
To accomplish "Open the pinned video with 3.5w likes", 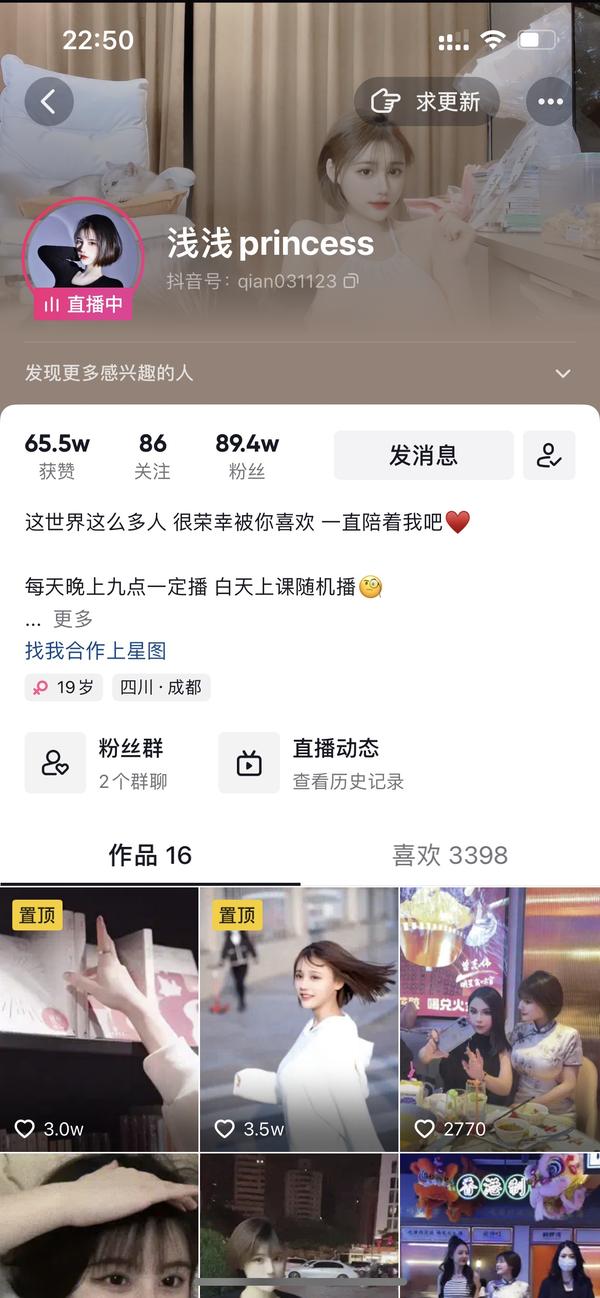I will click(x=299, y=1019).
